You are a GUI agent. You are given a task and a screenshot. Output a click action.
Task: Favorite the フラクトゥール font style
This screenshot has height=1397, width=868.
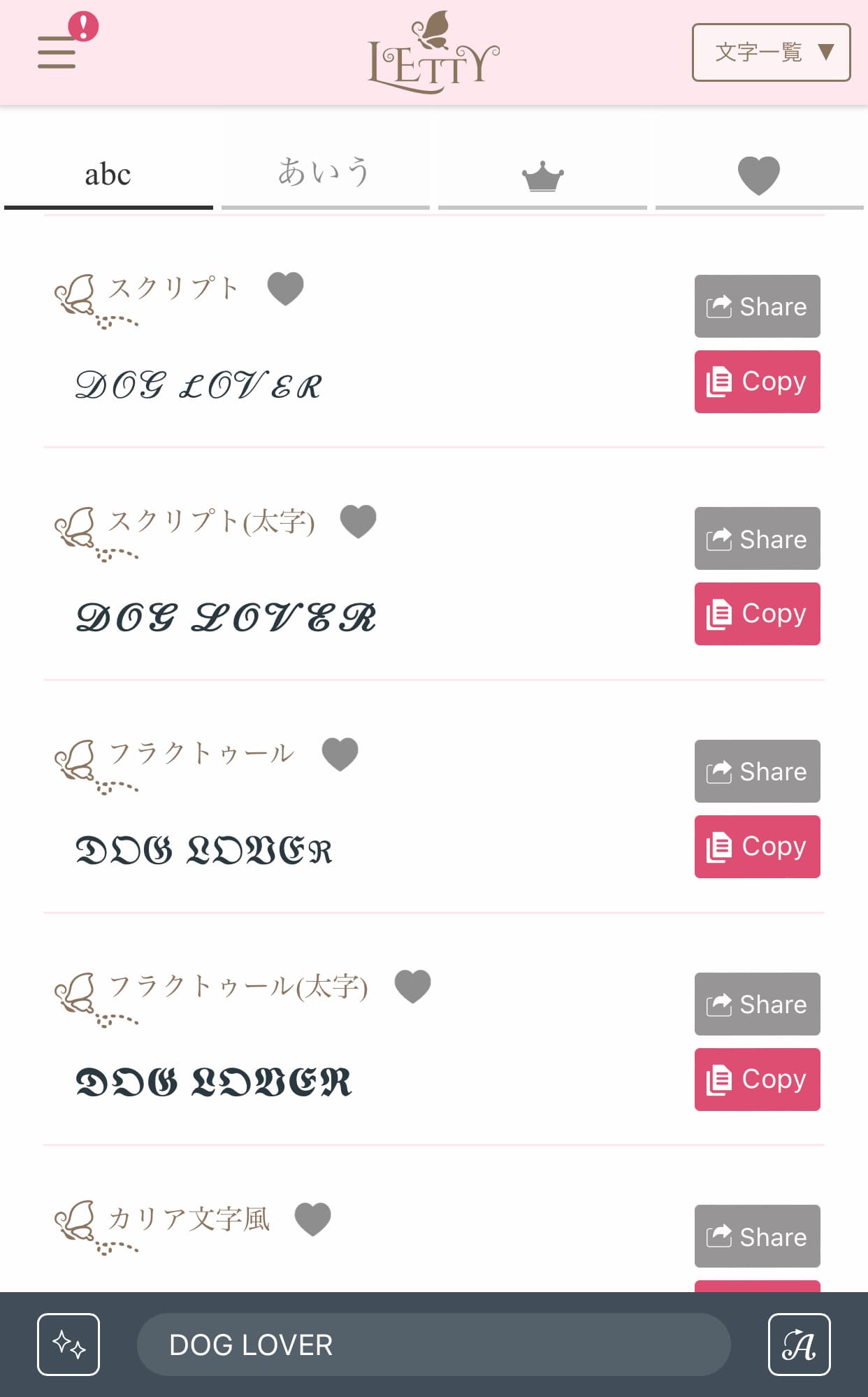coord(340,754)
